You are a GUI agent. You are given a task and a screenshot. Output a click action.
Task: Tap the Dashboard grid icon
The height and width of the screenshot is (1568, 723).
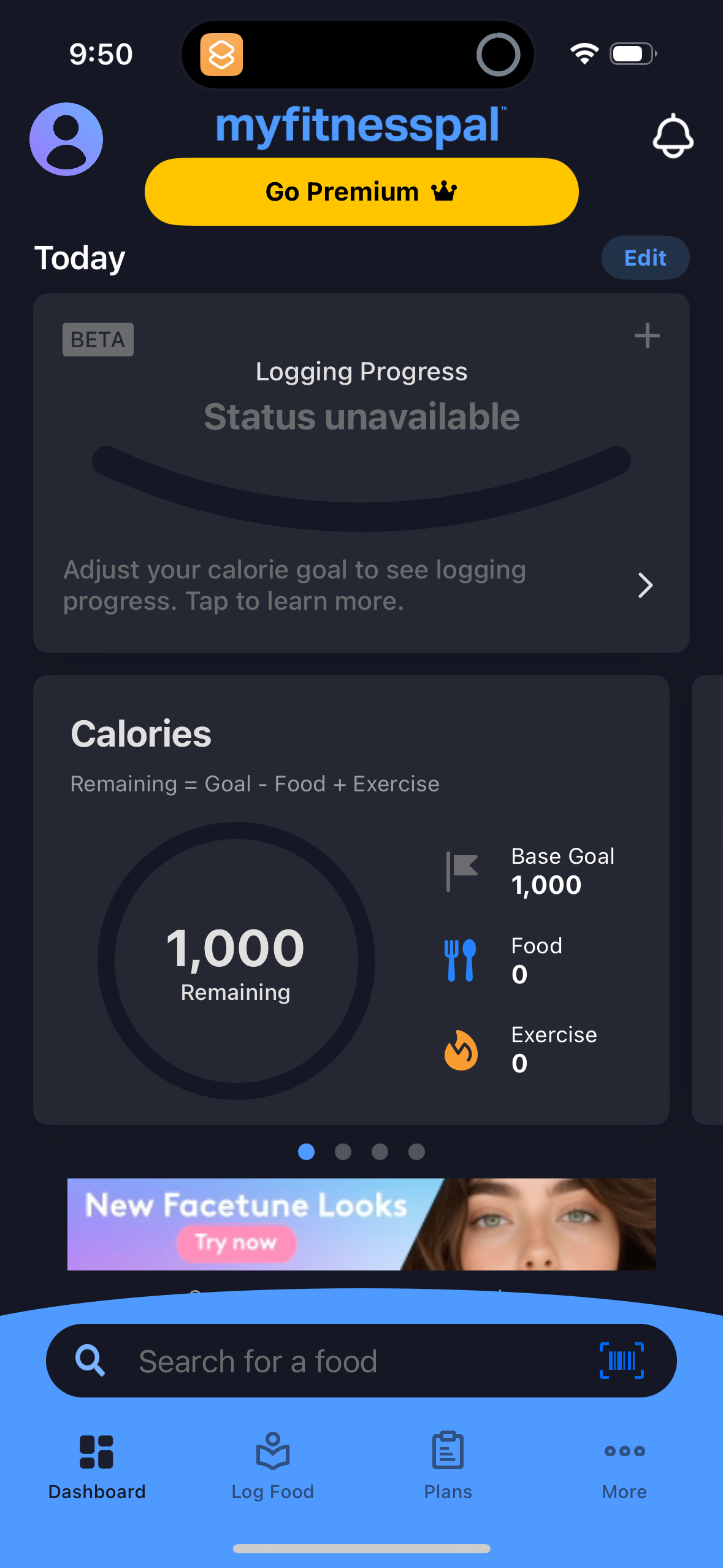coord(97,1451)
